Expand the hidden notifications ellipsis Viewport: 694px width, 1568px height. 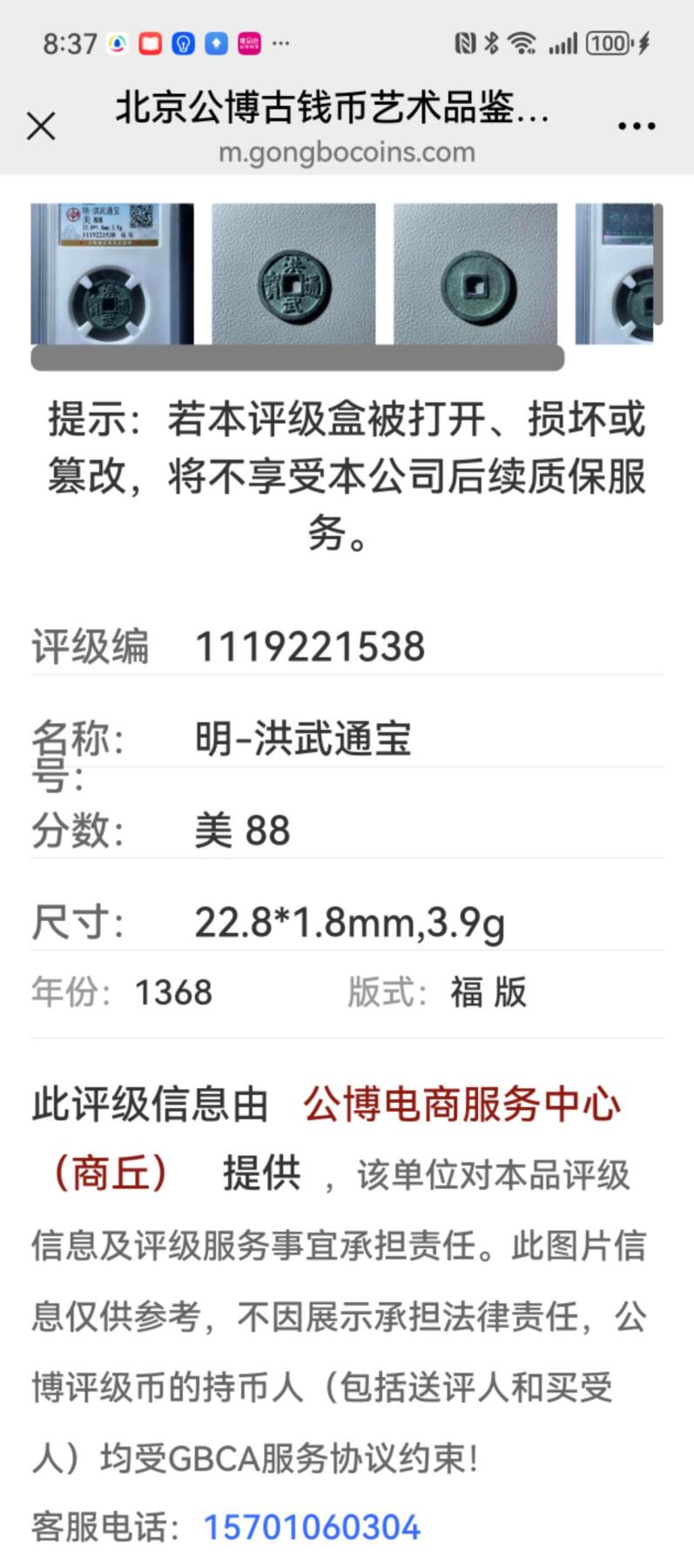click(280, 42)
